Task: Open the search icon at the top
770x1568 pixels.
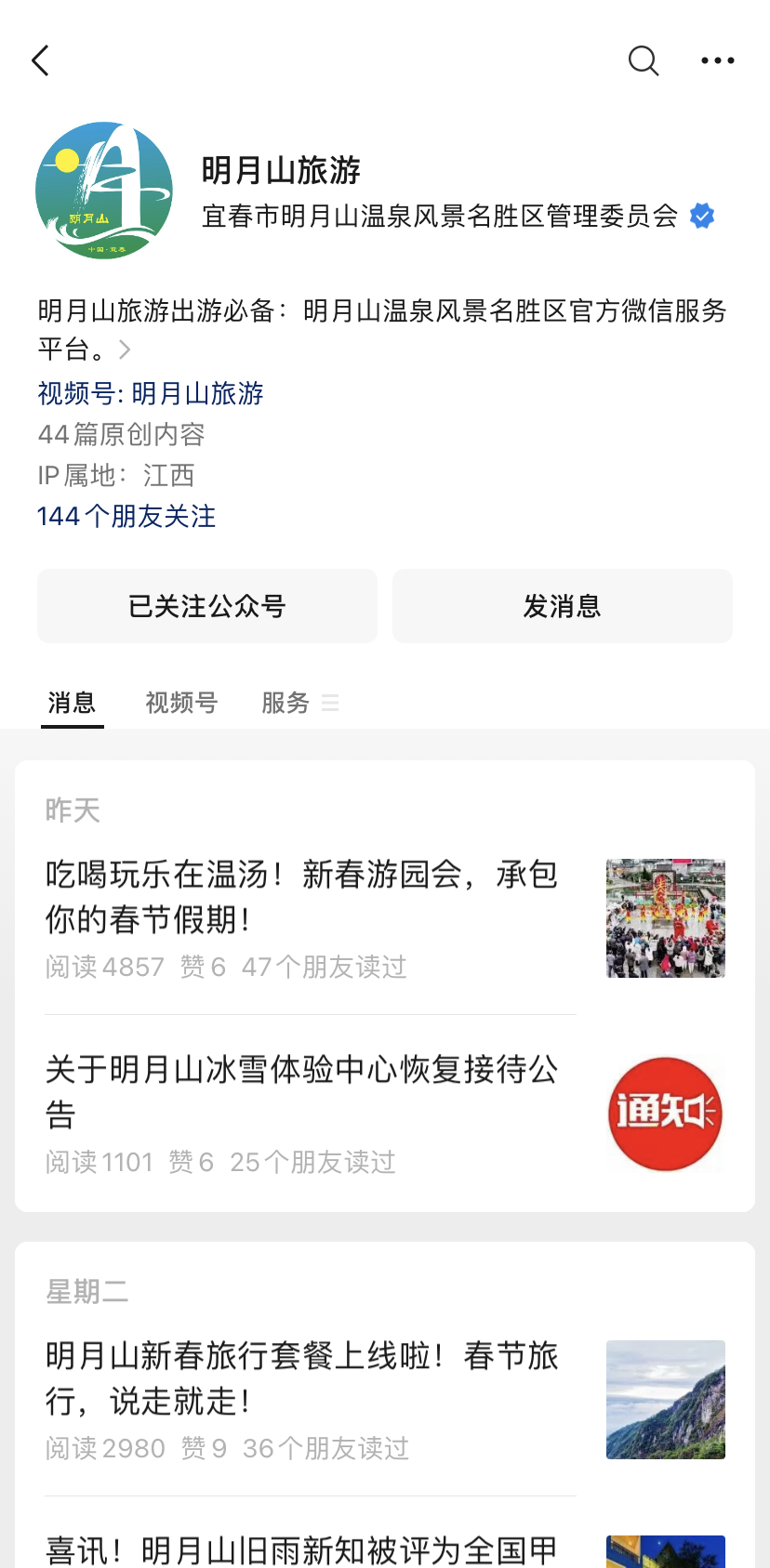Action: pyautogui.click(x=643, y=60)
